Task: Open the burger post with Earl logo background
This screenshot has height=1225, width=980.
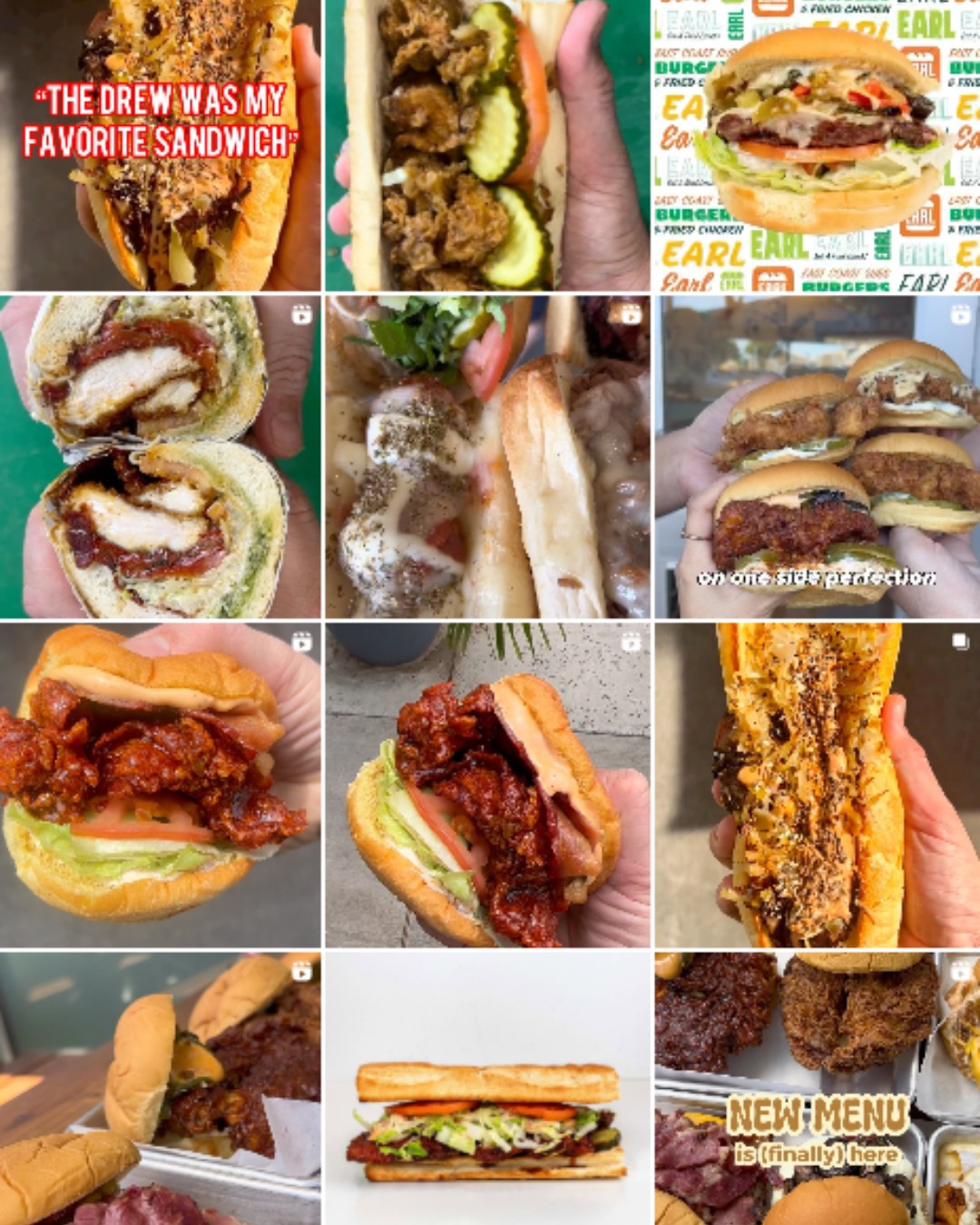Action: 817,145
